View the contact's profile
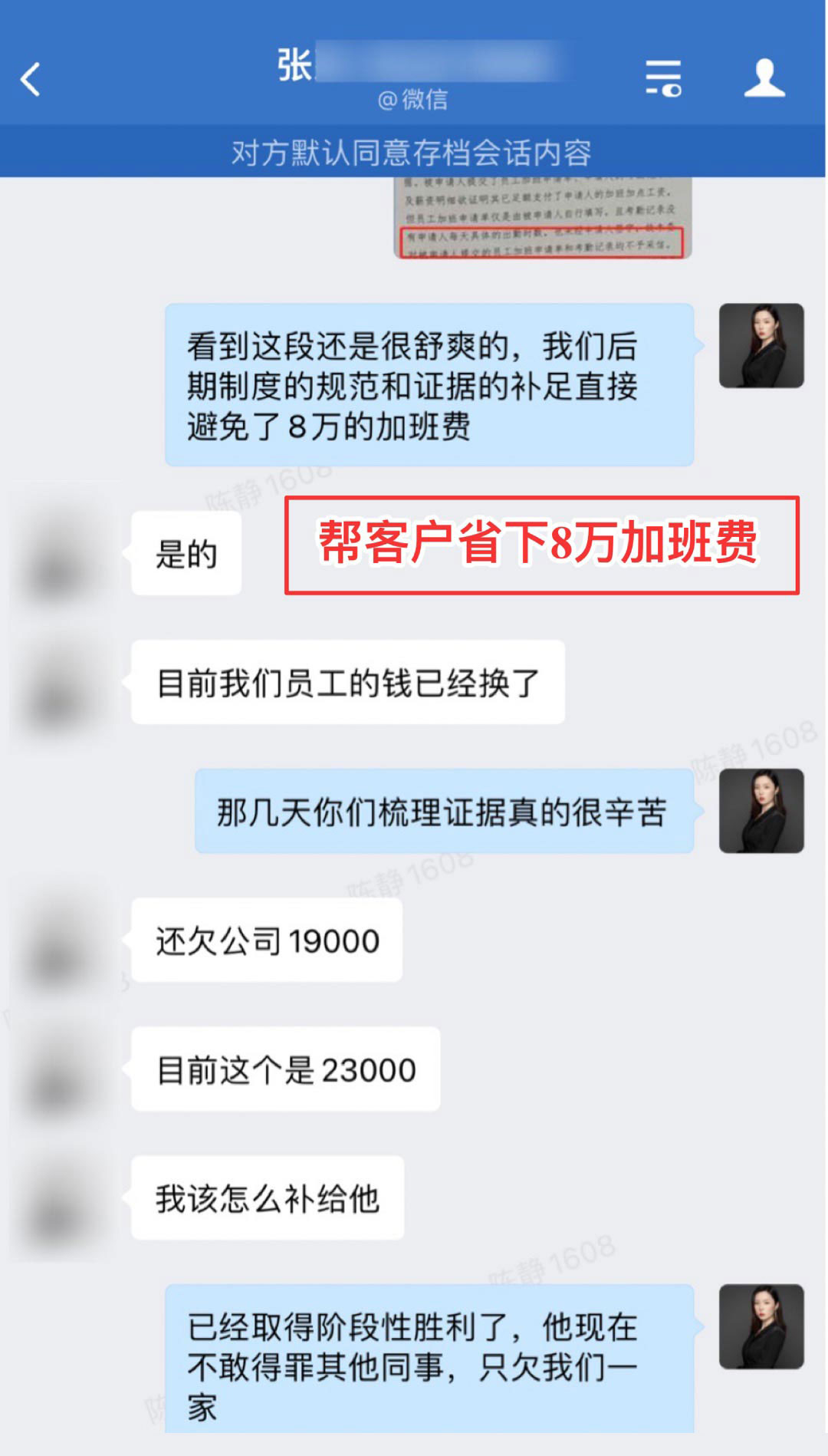Image resolution: width=828 pixels, height=1456 pixels. coord(764,78)
